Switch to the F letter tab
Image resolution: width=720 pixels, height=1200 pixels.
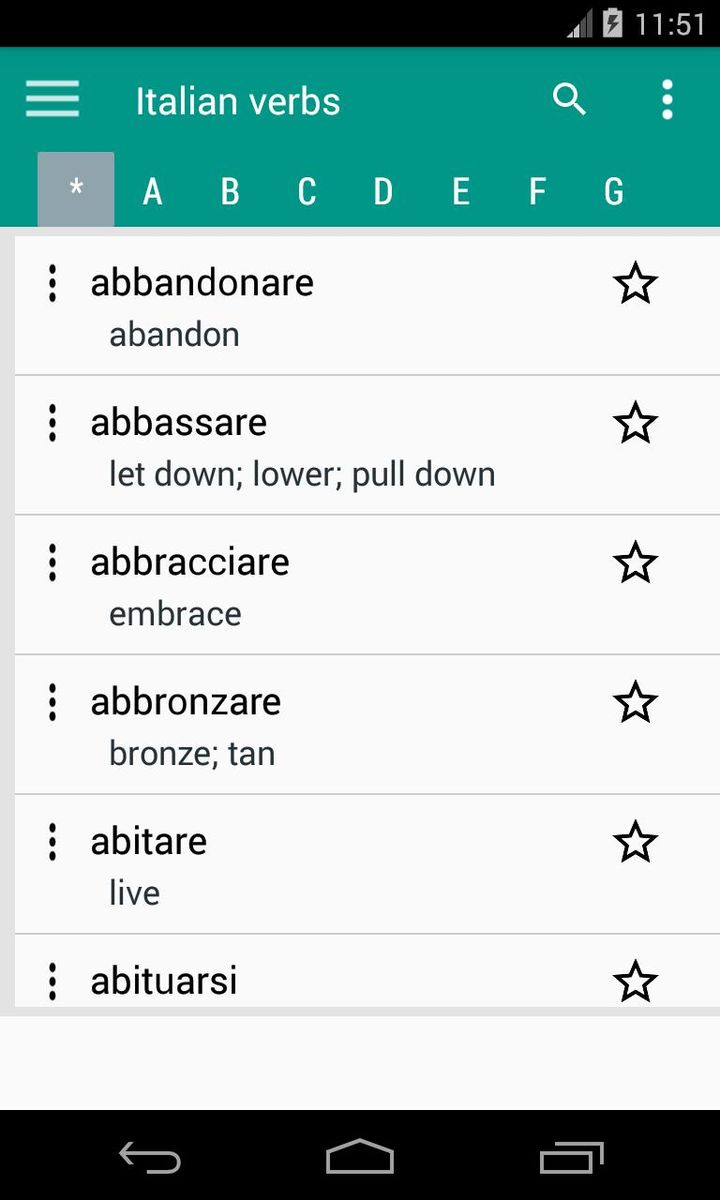tap(537, 190)
